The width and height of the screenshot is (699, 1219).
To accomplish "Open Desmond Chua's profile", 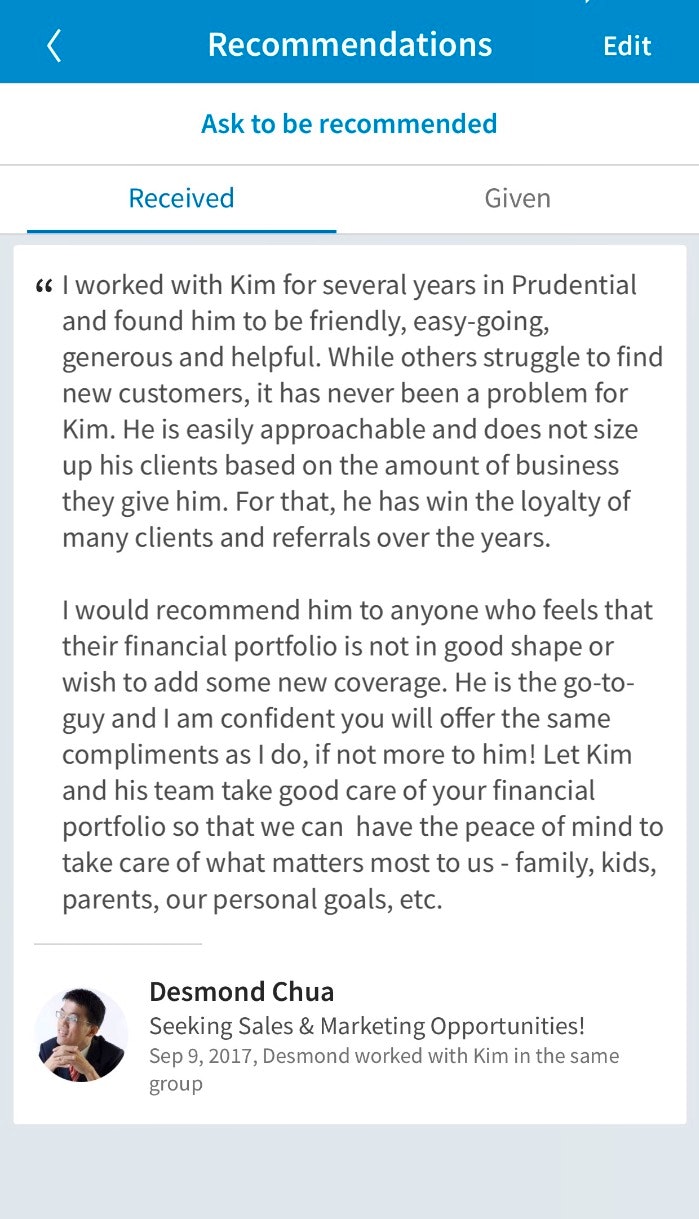I will 241,992.
